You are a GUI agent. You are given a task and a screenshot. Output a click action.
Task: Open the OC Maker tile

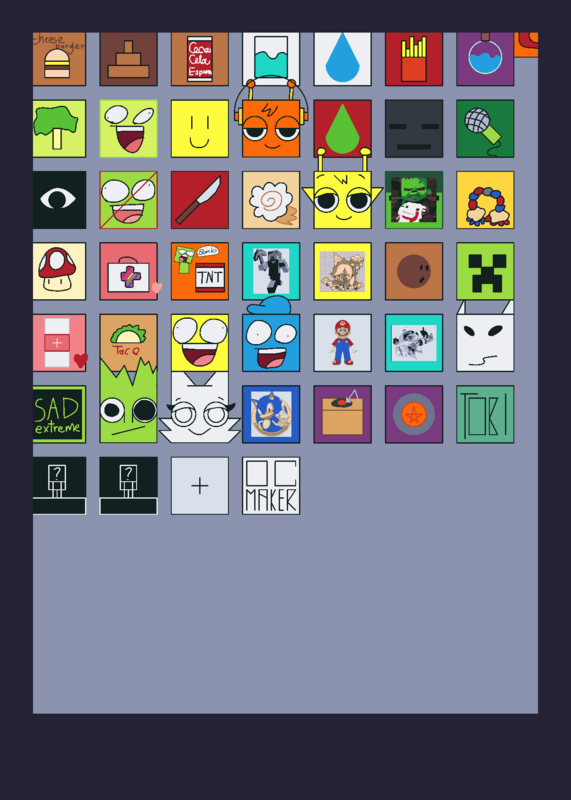pyautogui.click(x=271, y=486)
